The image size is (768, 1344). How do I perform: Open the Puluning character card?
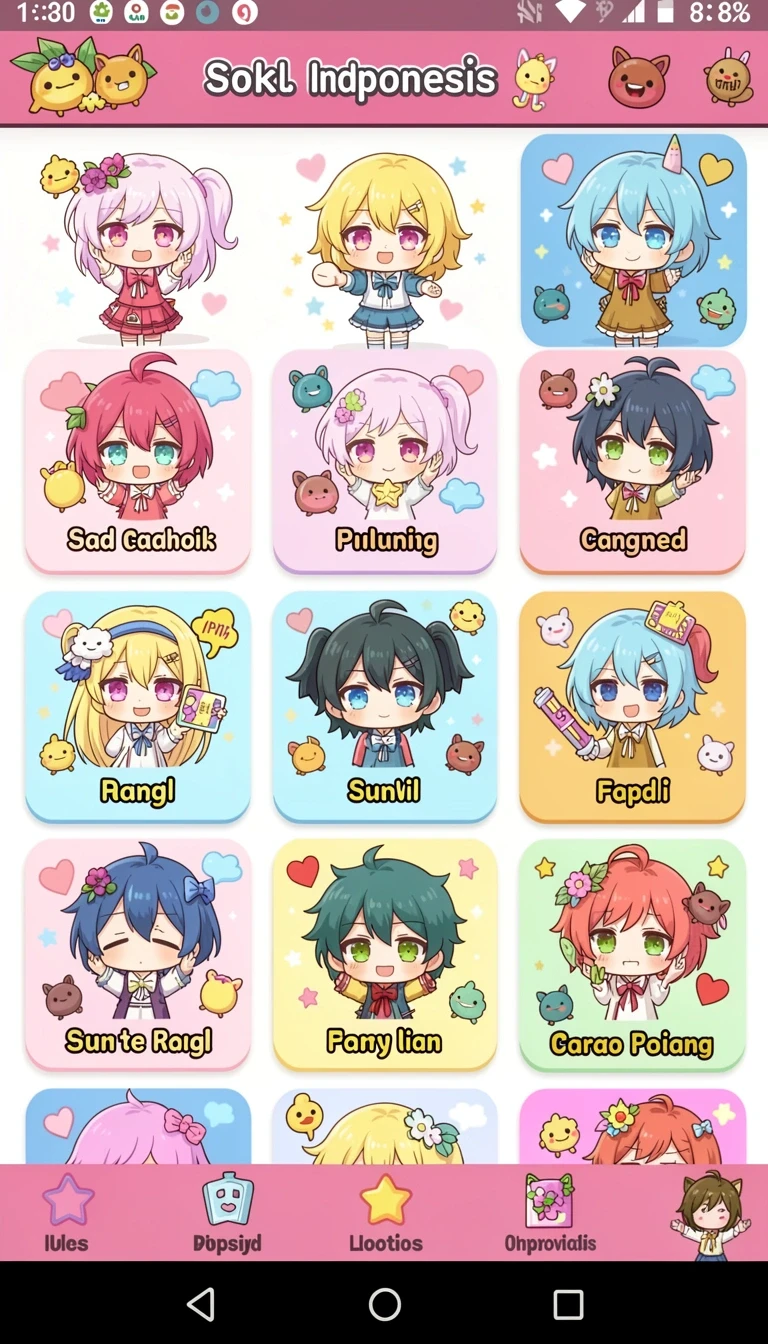click(x=385, y=462)
